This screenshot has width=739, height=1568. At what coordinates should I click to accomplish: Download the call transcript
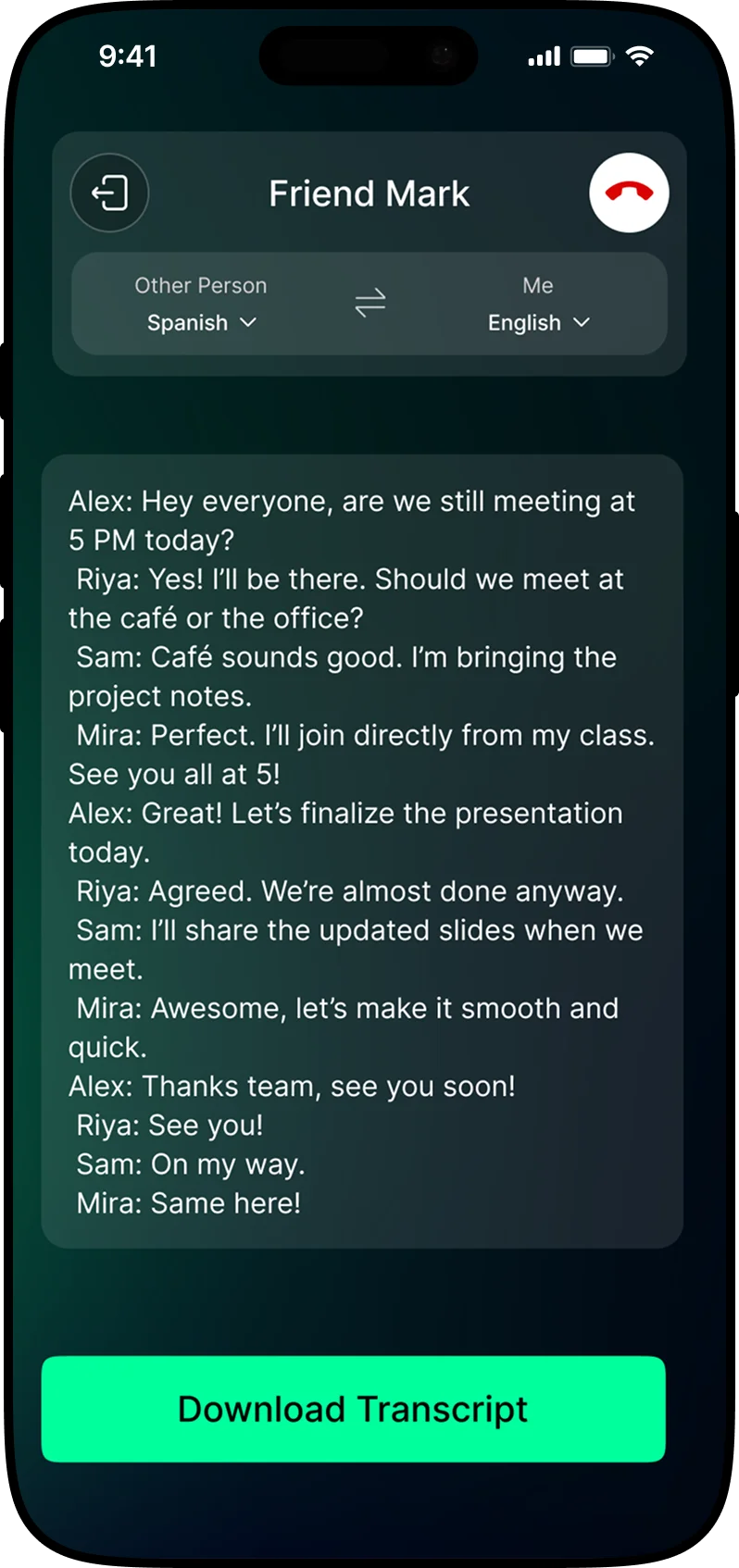point(353,1409)
